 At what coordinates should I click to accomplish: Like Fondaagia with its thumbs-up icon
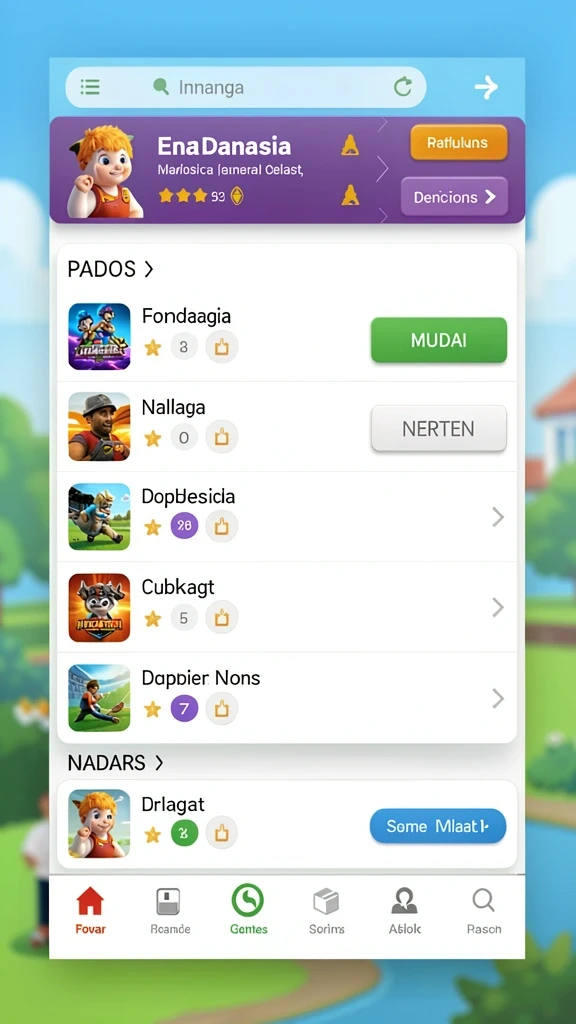point(221,347)
